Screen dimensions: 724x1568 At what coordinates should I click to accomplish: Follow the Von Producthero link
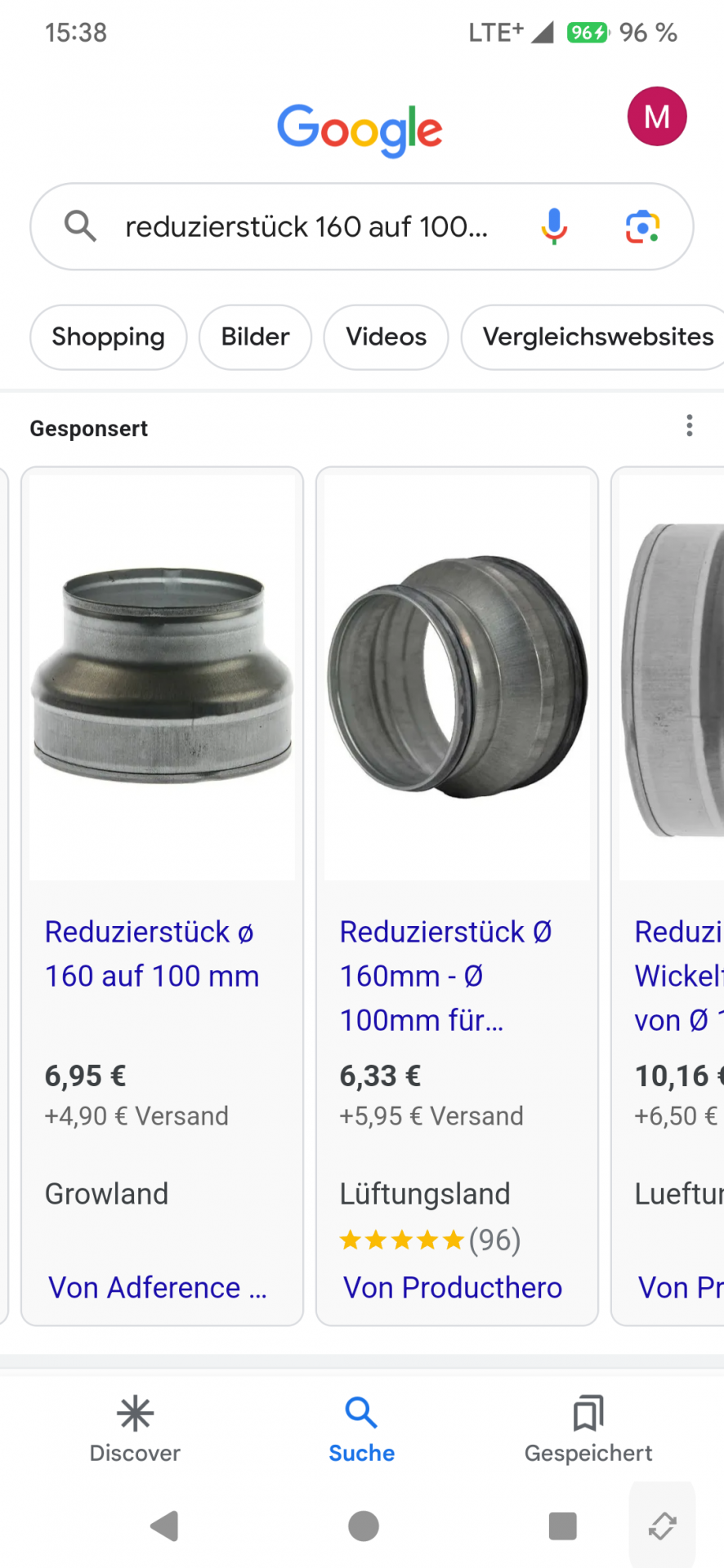tap(453, 1287)
